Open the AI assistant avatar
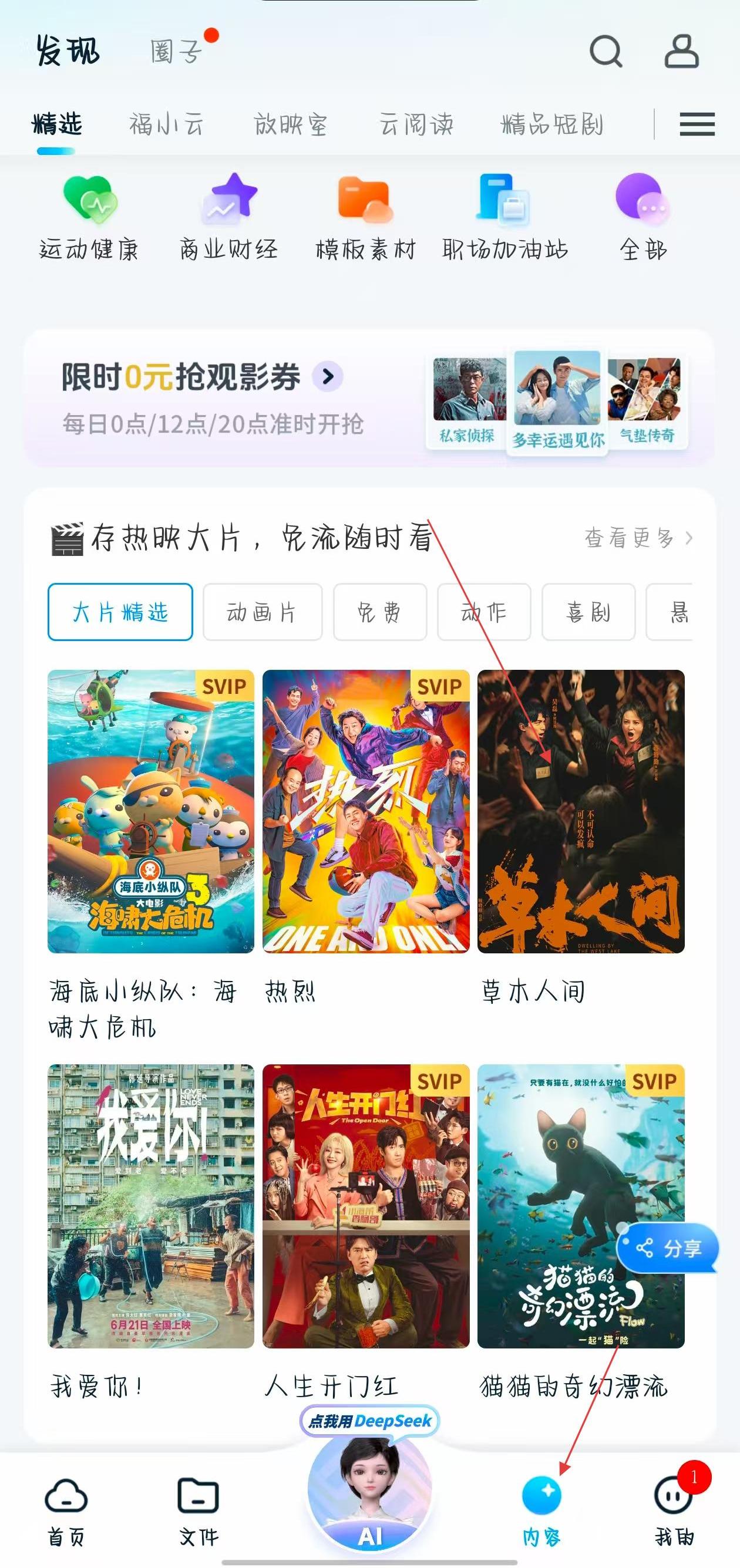 click(x=369, y=1491)
